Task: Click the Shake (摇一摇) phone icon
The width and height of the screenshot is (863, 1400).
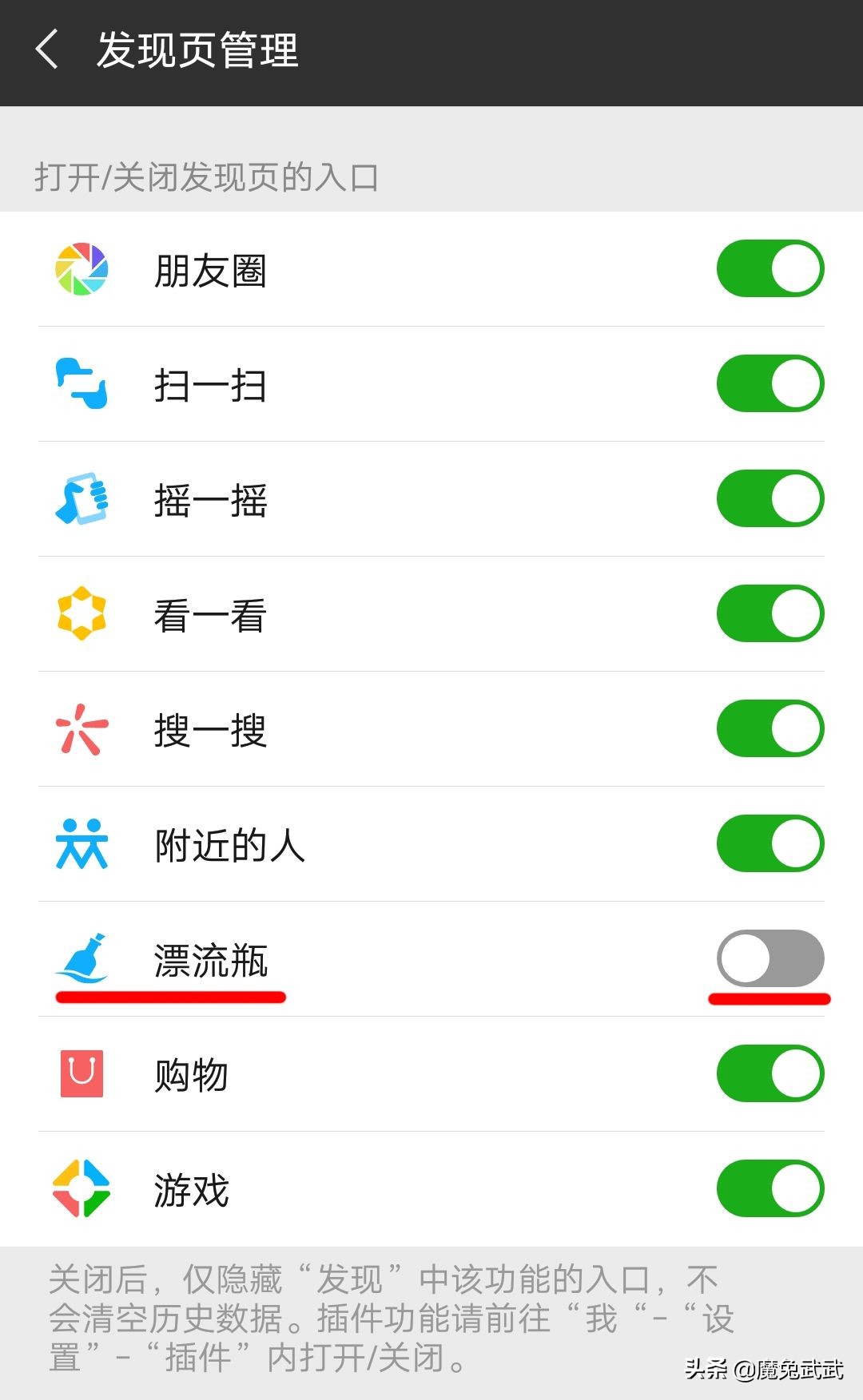Action: (80, 500)
